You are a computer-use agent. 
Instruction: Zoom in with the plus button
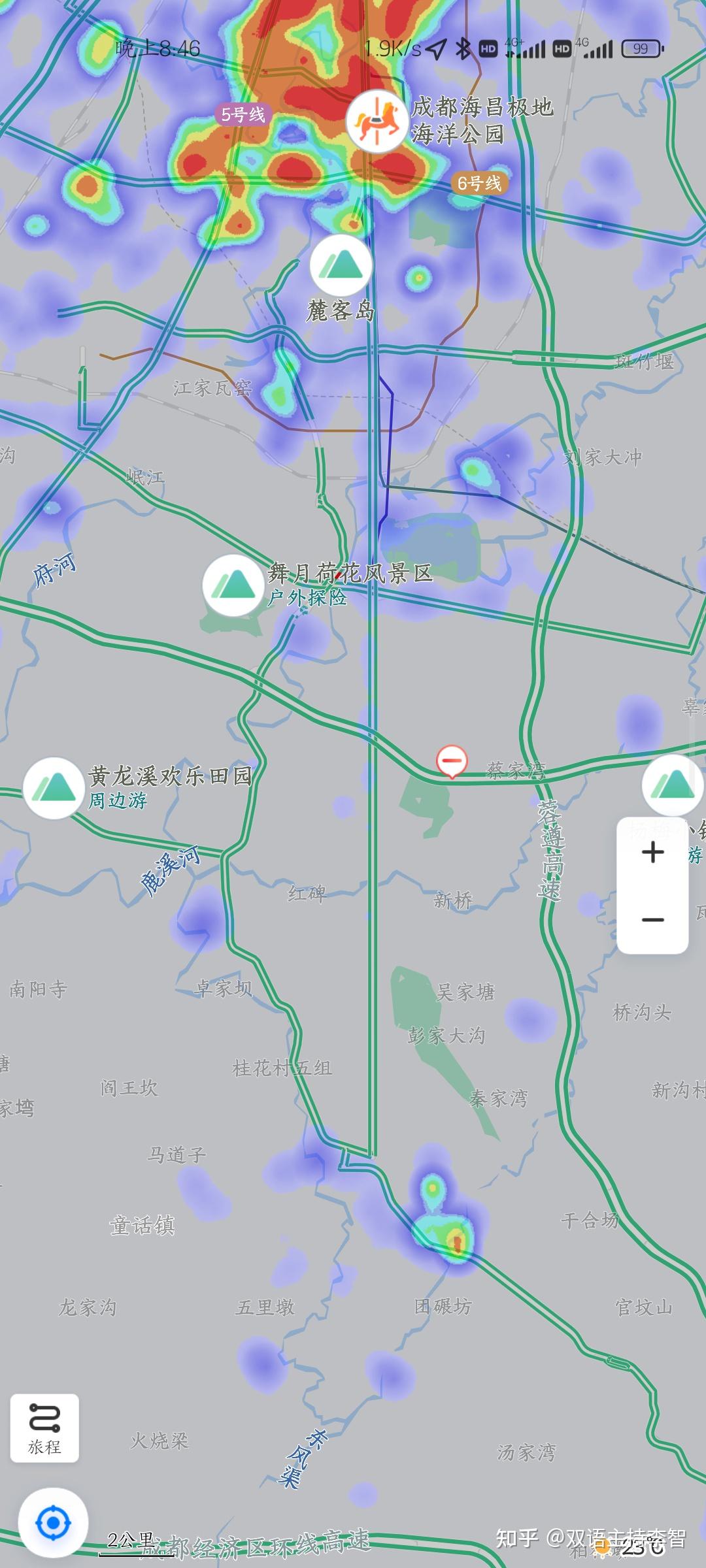click(x=652, y=852)
